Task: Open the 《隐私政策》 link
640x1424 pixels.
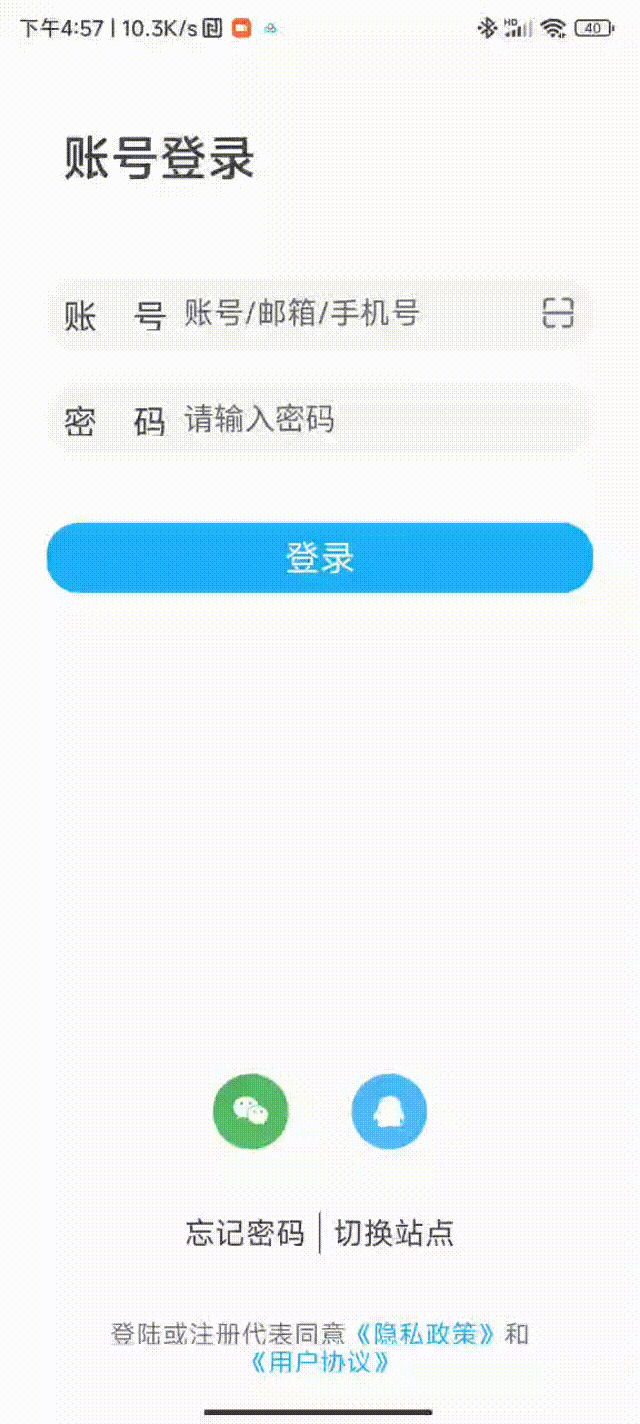Action: point(427,1334)
